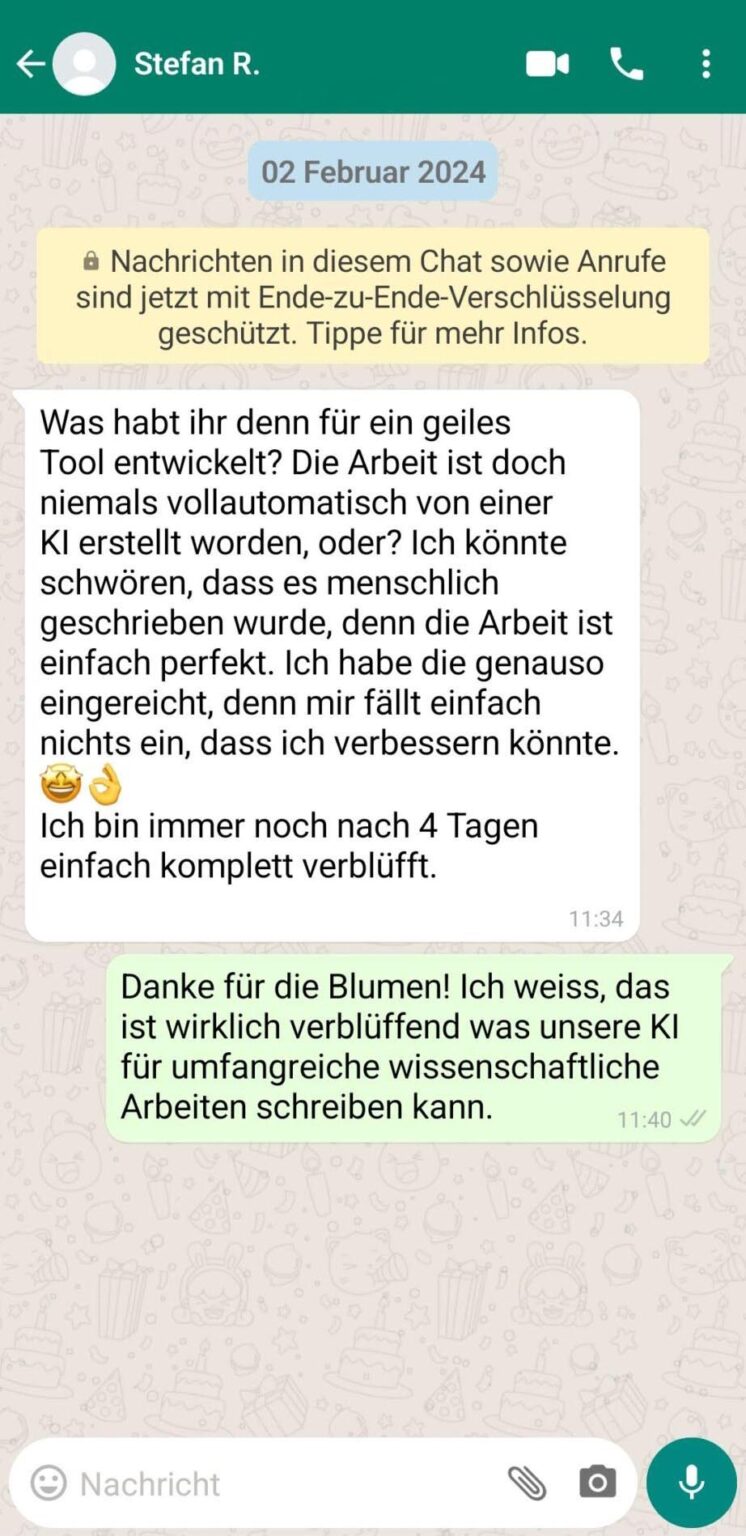This screenshot has width=746, height=1536.
Task: Open the emoji picker
Action: 48,1482
